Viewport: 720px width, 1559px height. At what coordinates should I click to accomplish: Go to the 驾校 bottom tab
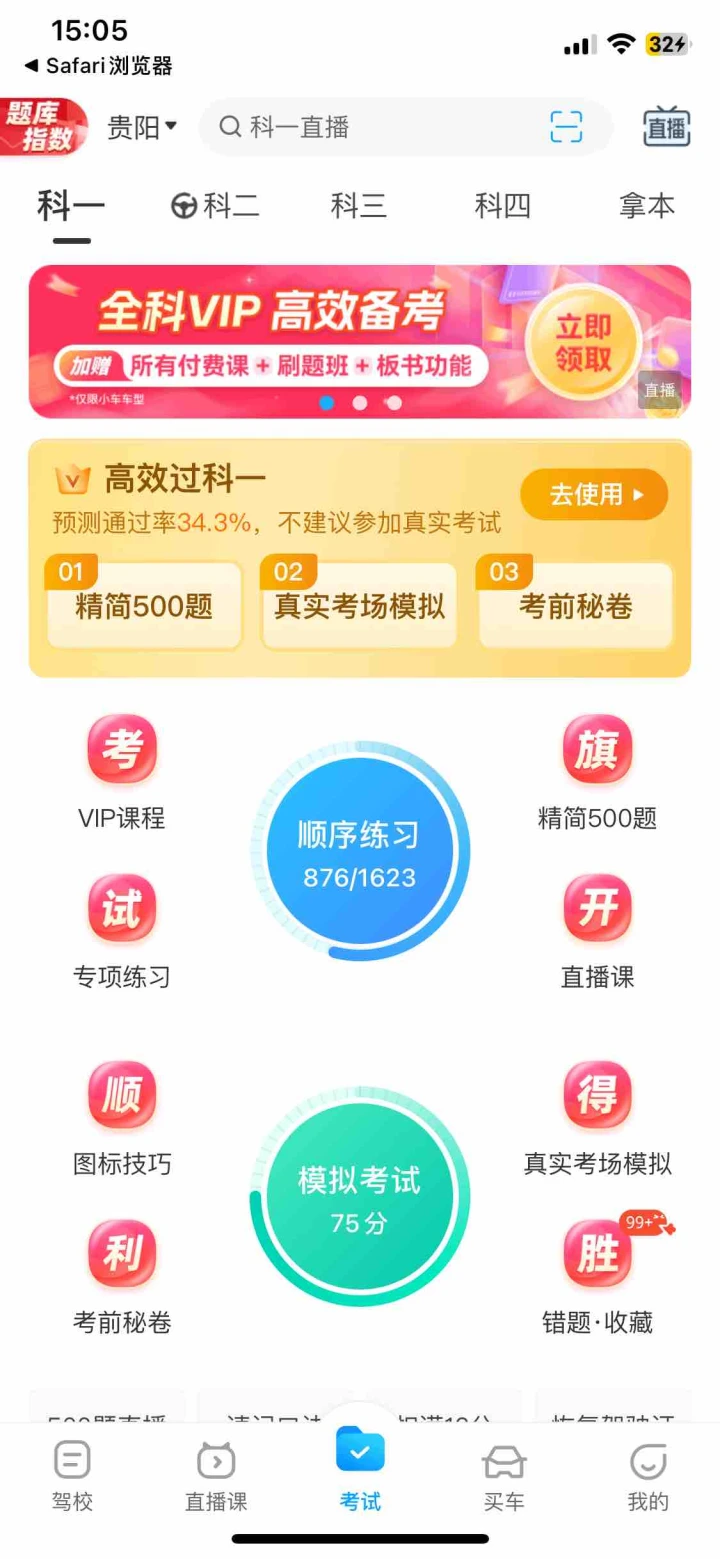pyautogui.click(x=72, y=1475)
